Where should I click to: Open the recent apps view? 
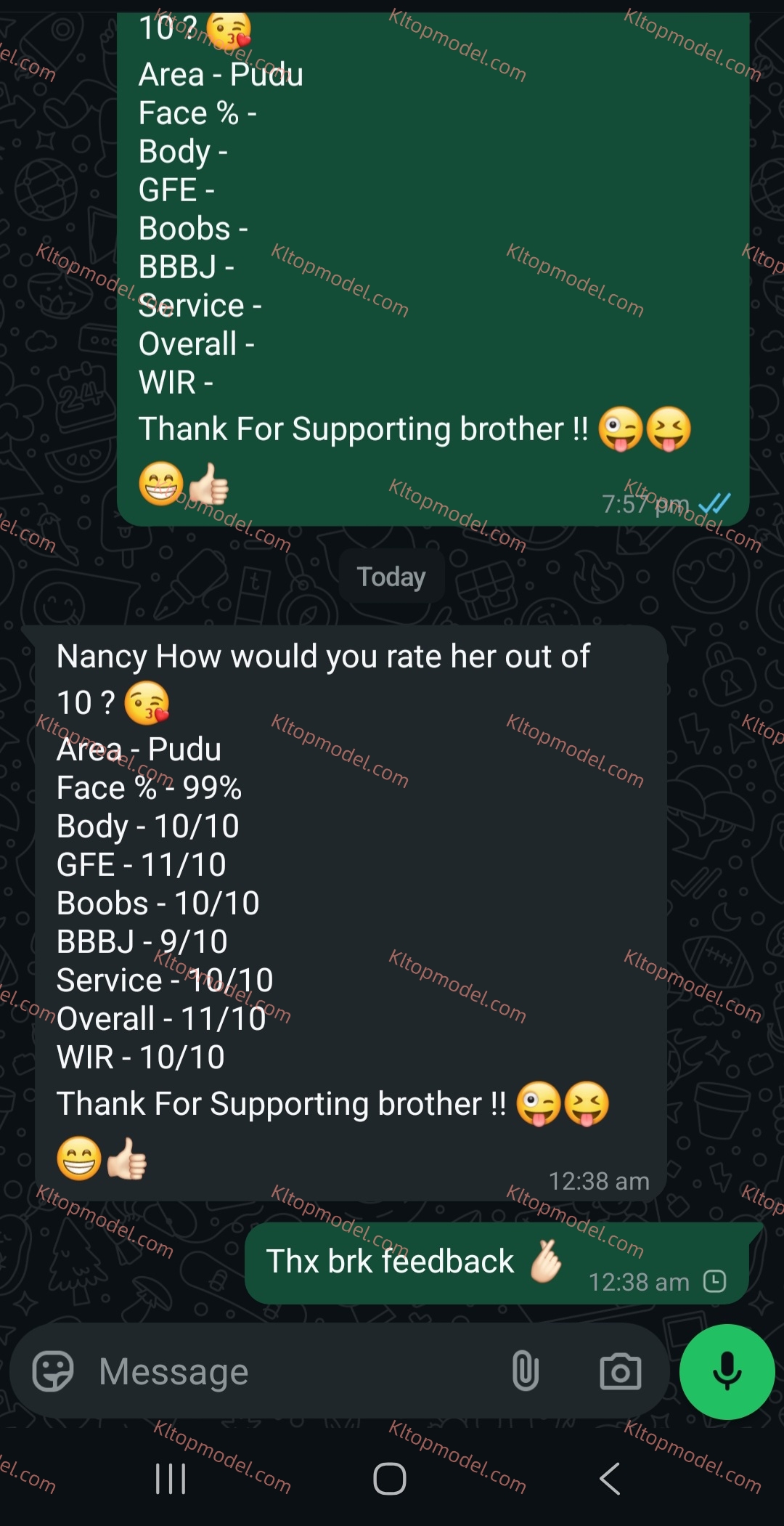171,1479
